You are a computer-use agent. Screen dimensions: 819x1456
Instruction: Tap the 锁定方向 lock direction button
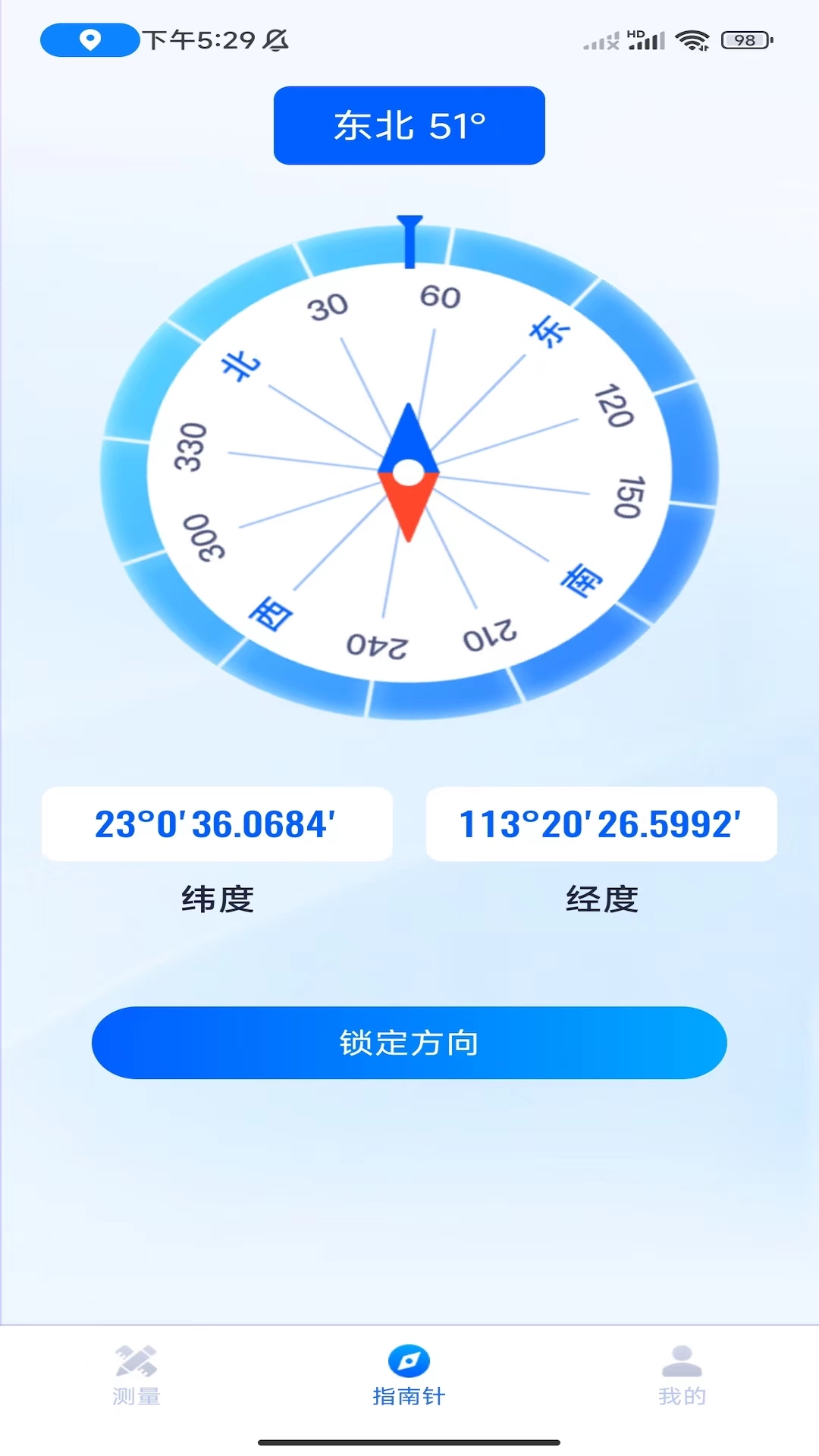(x=409, y=1043)
